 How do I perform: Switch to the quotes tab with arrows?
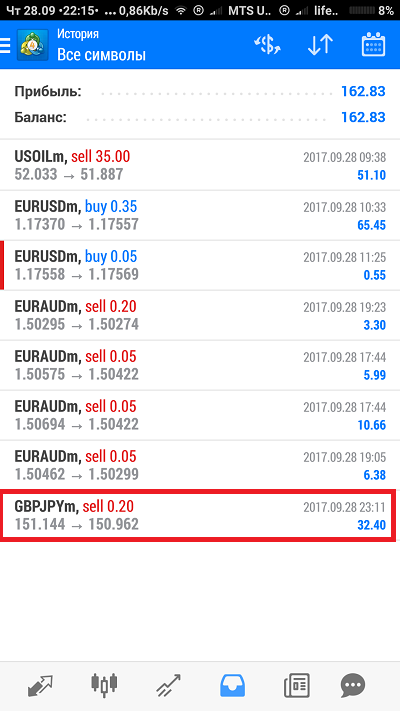pyautogui.click(x=40, y=685)
